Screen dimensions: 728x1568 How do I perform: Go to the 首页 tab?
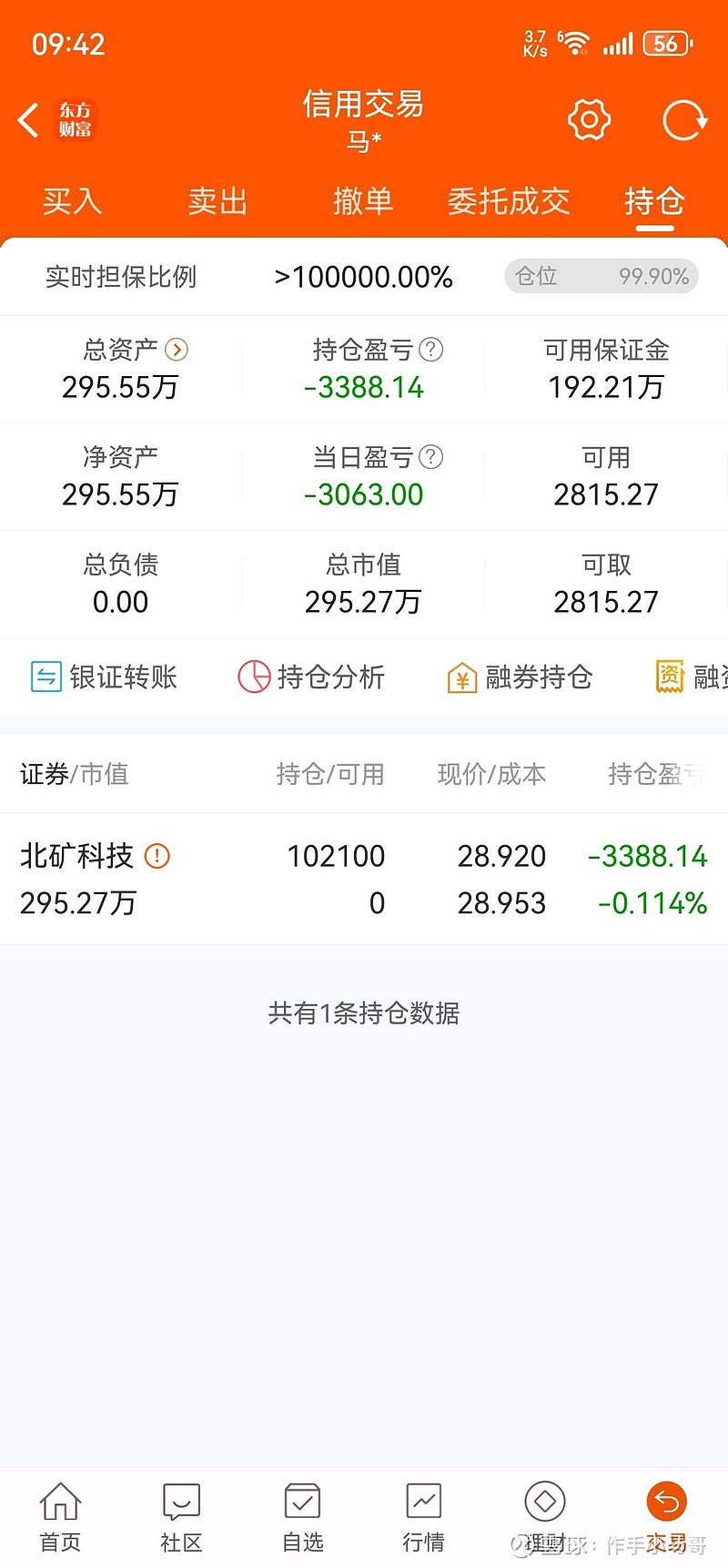click(60, 1516)
